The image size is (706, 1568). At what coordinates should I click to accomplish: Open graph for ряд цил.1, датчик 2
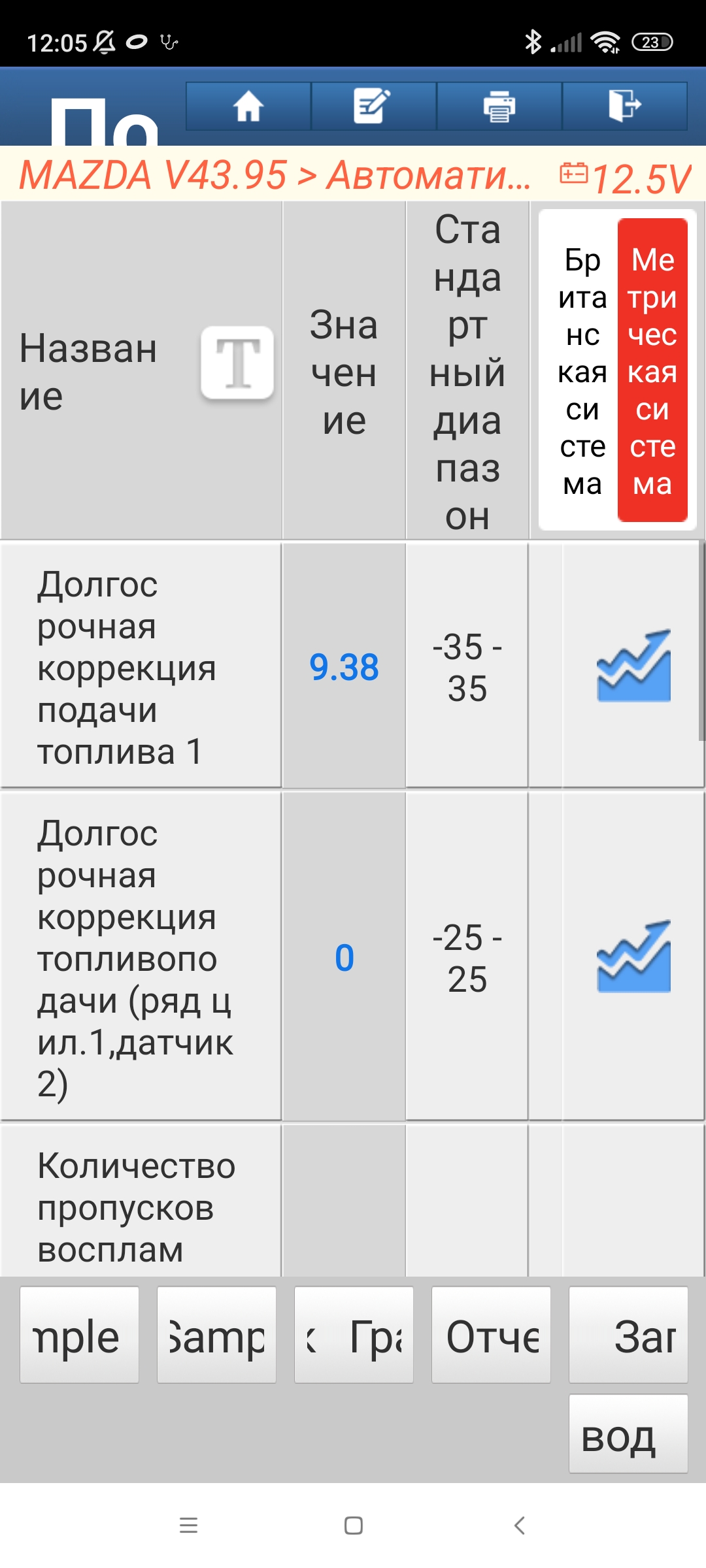click(633, 957)
